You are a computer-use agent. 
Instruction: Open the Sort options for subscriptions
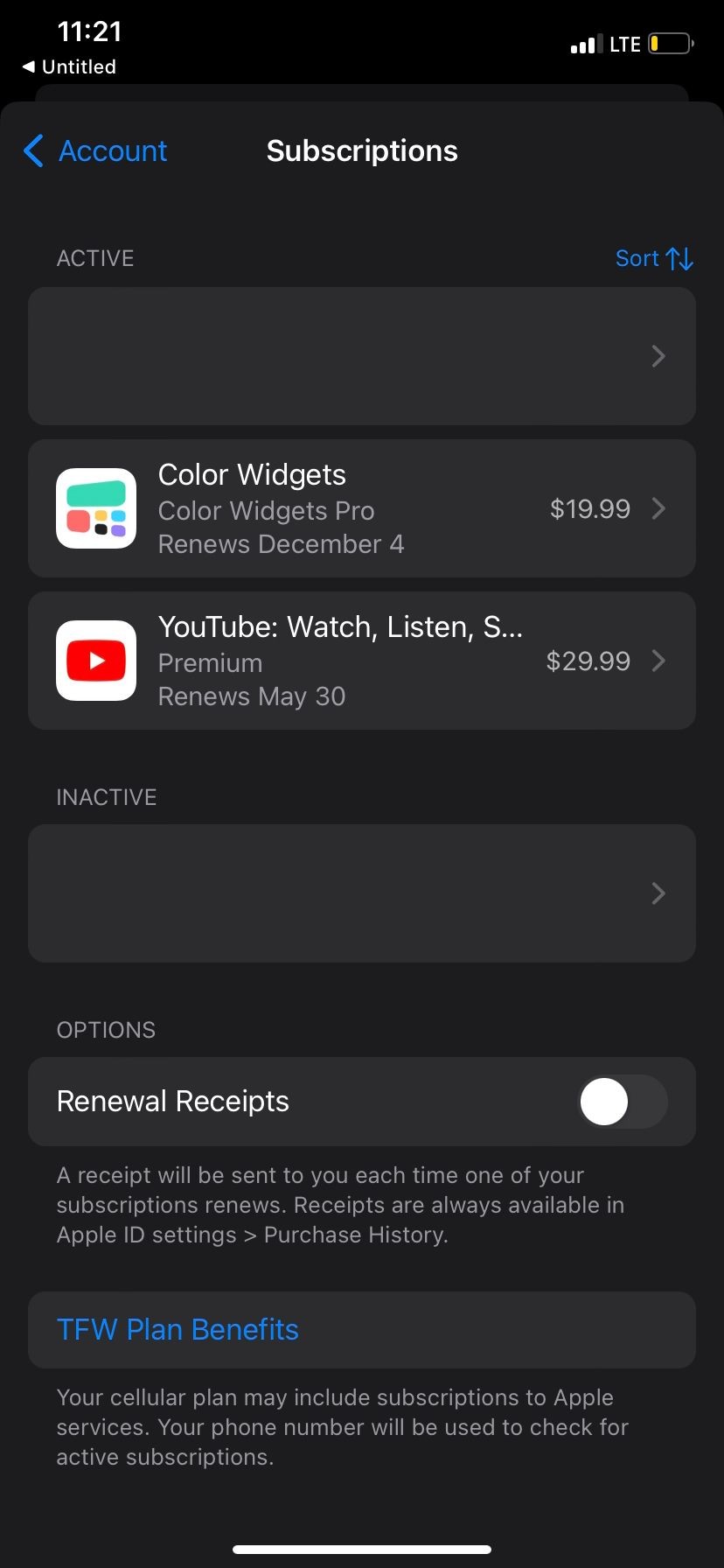[x=653, y=259]
